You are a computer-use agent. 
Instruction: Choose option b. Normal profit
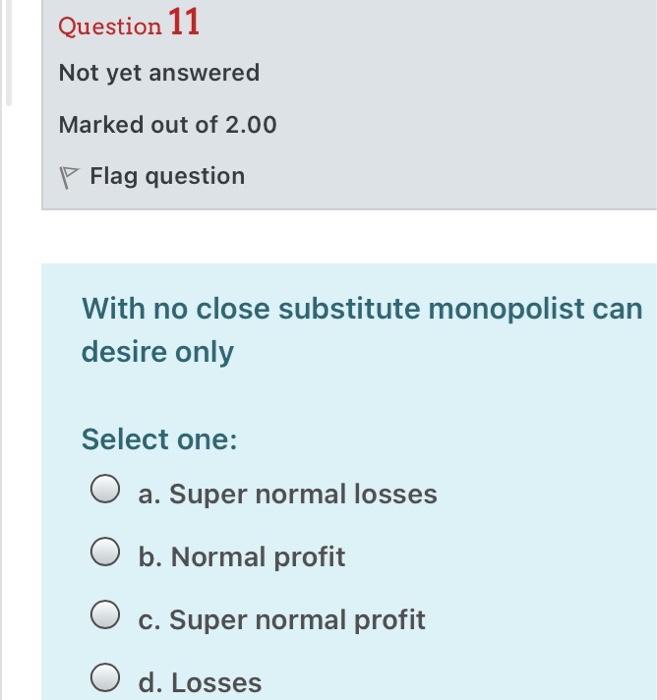(104, 553)
